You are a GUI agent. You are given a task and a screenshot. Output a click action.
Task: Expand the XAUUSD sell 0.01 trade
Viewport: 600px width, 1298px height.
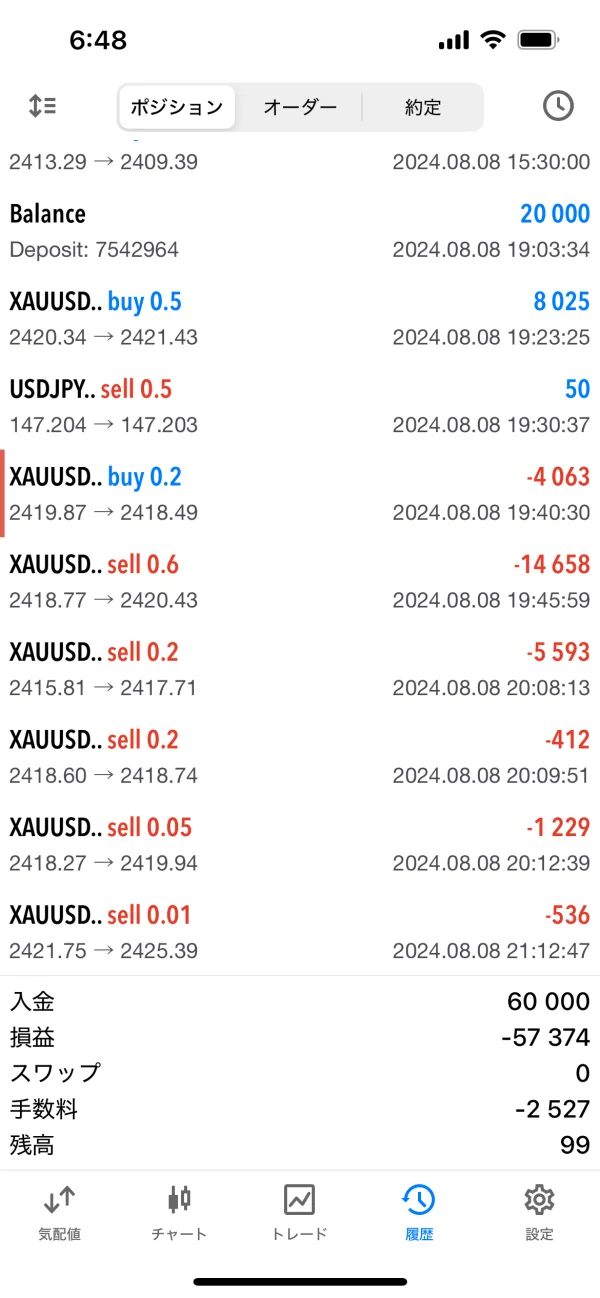pyautogui.click(x=300, y=932)
